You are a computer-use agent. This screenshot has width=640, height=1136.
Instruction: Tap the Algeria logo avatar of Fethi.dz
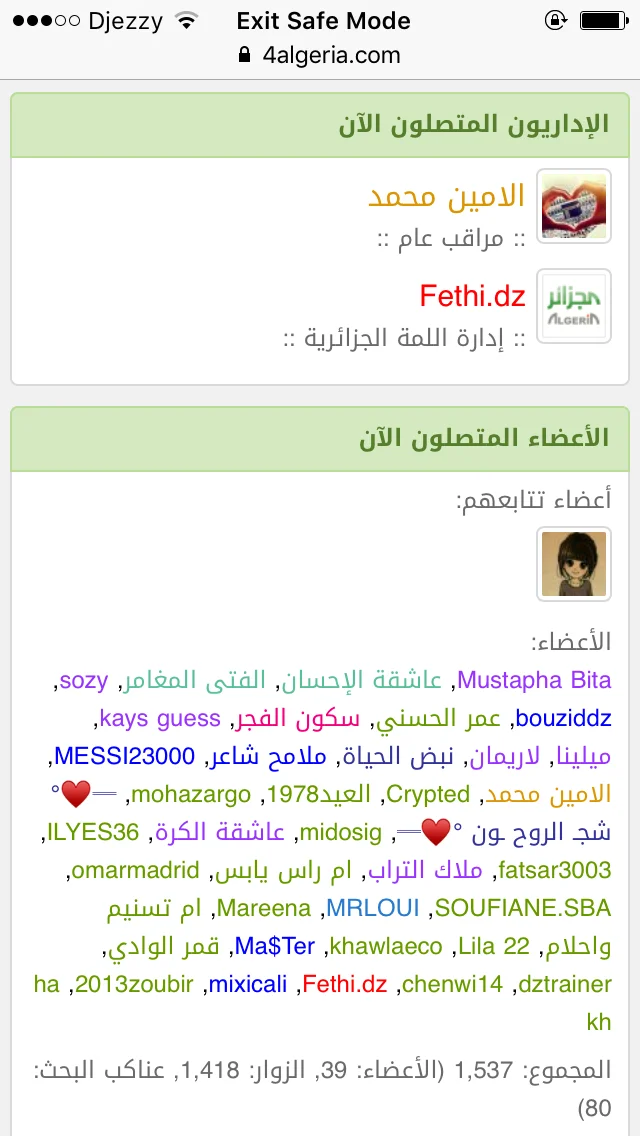coord(574,306)
